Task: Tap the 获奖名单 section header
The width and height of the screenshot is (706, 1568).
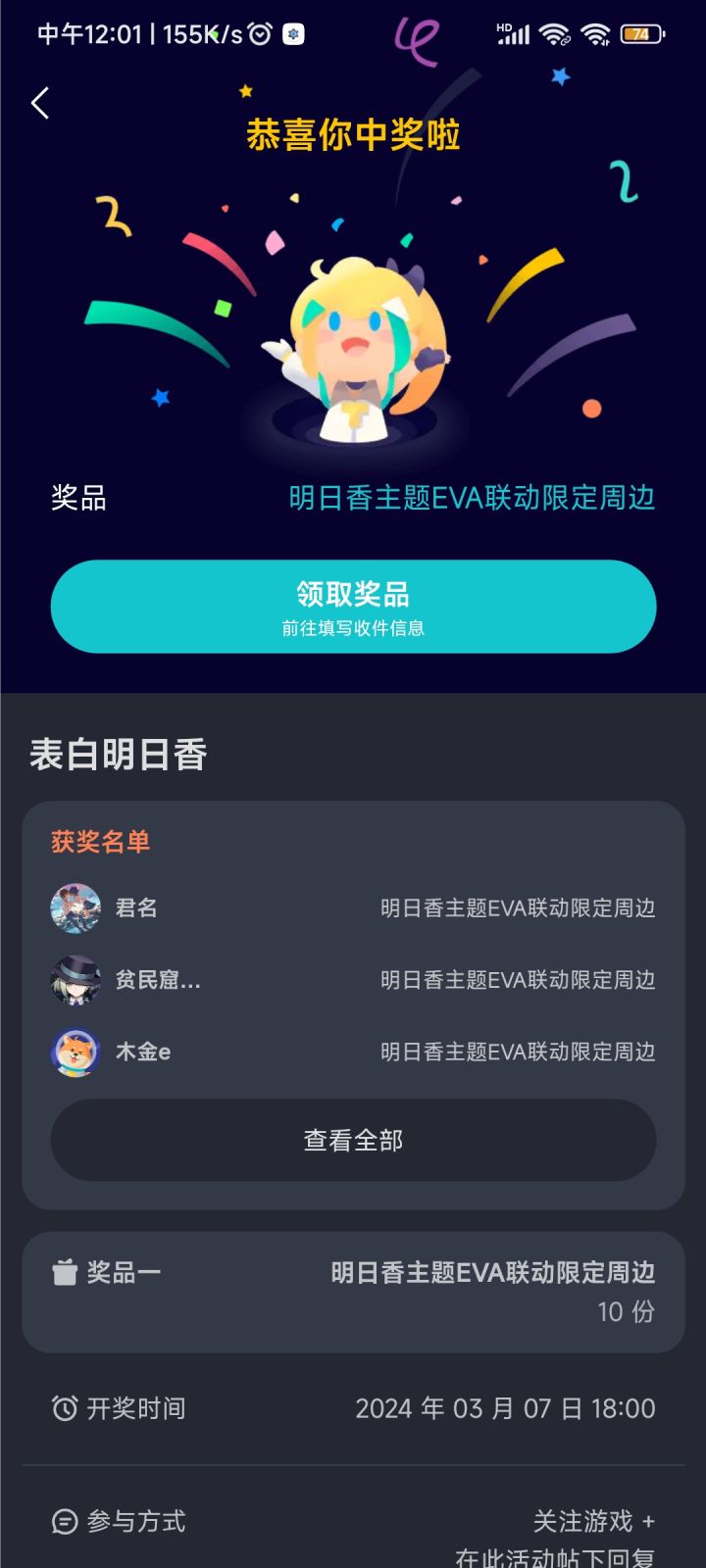Action: [x=102, y=841]
